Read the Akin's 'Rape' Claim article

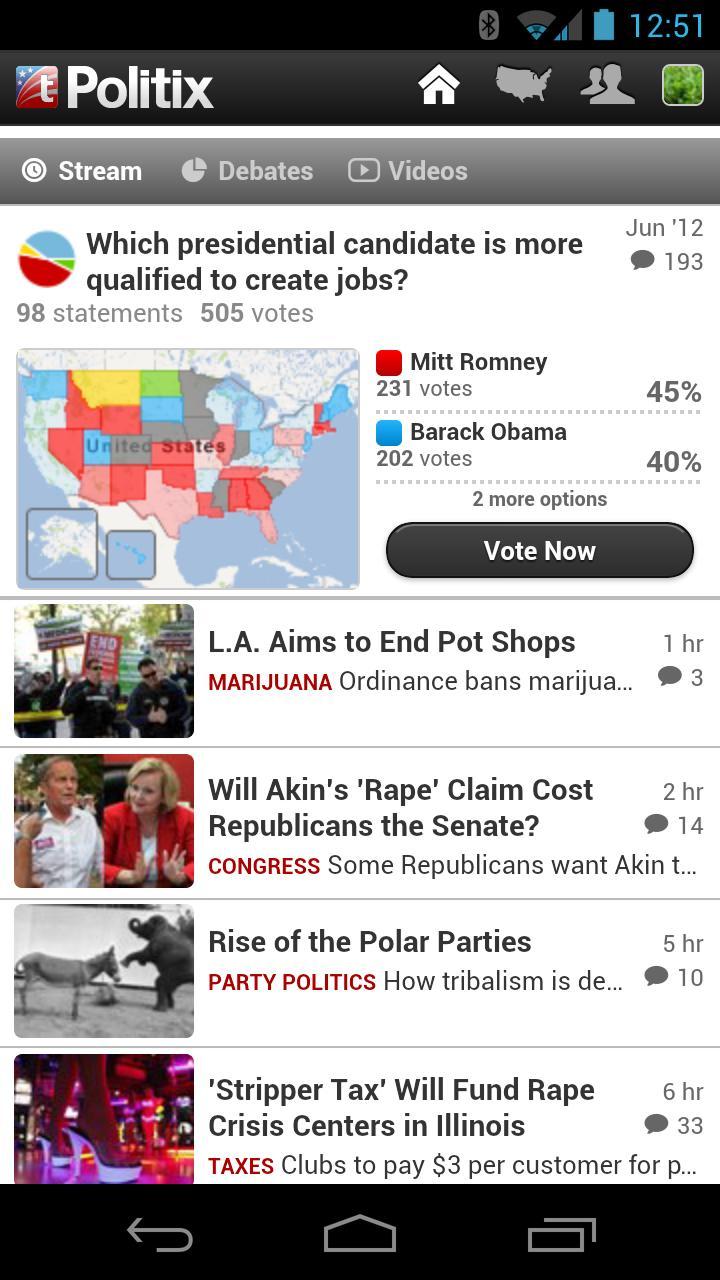coord(400,807)
